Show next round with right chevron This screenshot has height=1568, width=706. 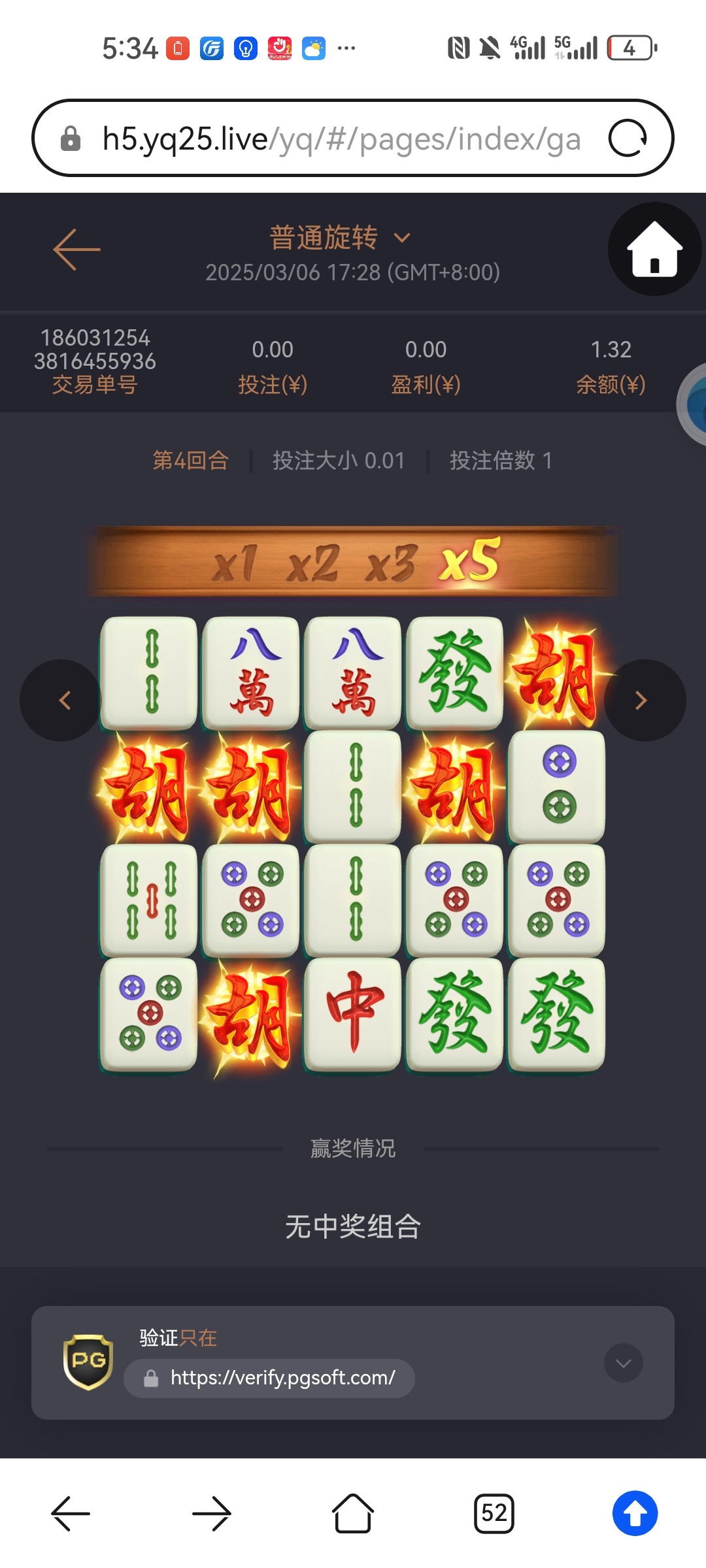click(643, 700)
